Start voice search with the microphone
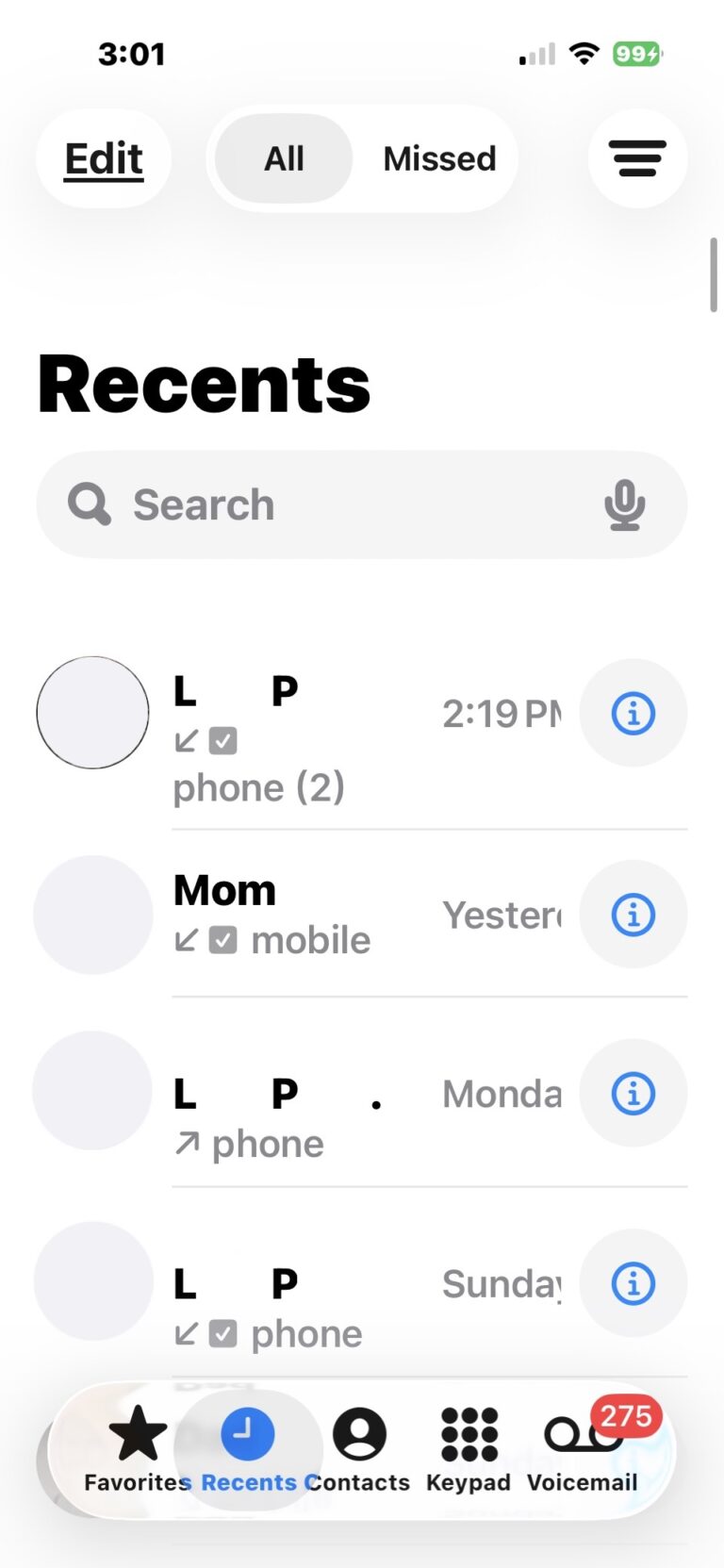Image resolution: width=724 pixels, height=1568 pixels. tap(624, 504)
